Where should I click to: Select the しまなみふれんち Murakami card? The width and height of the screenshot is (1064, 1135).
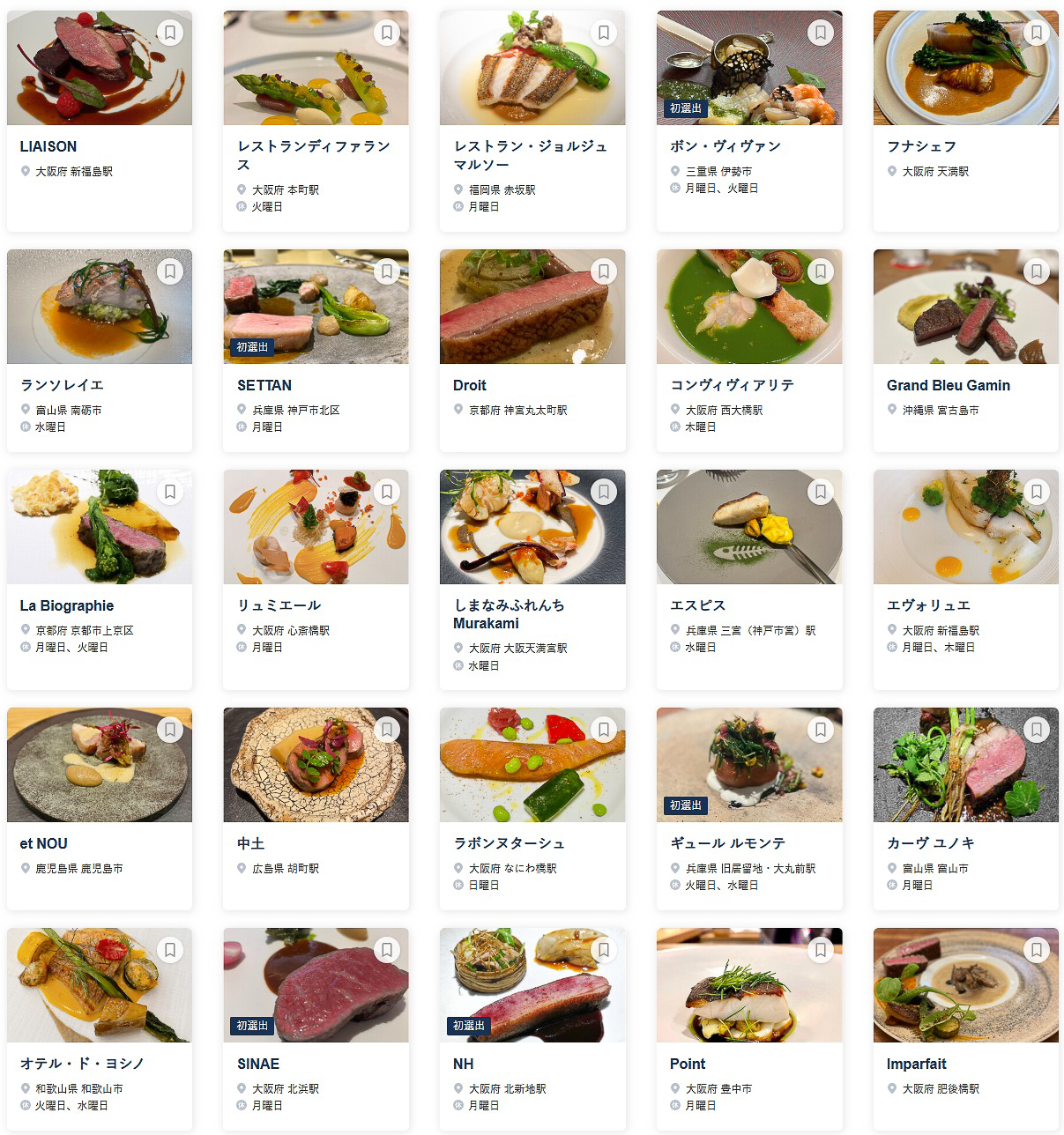pyautogui.click(x=509, y=614)
